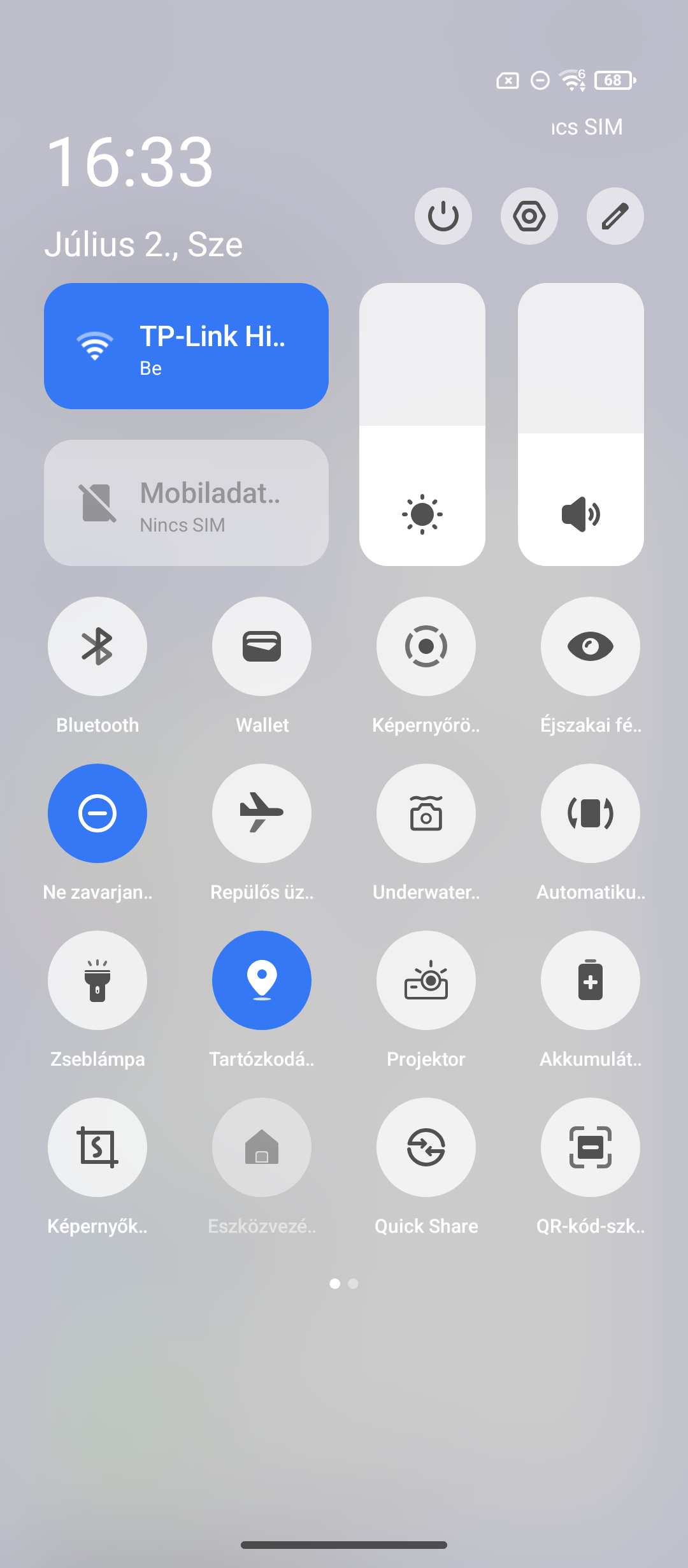Viewport: 688px width, 1568px height.
Task: Open system settings via hexagon icon
Action: click(x=529, y=216)
